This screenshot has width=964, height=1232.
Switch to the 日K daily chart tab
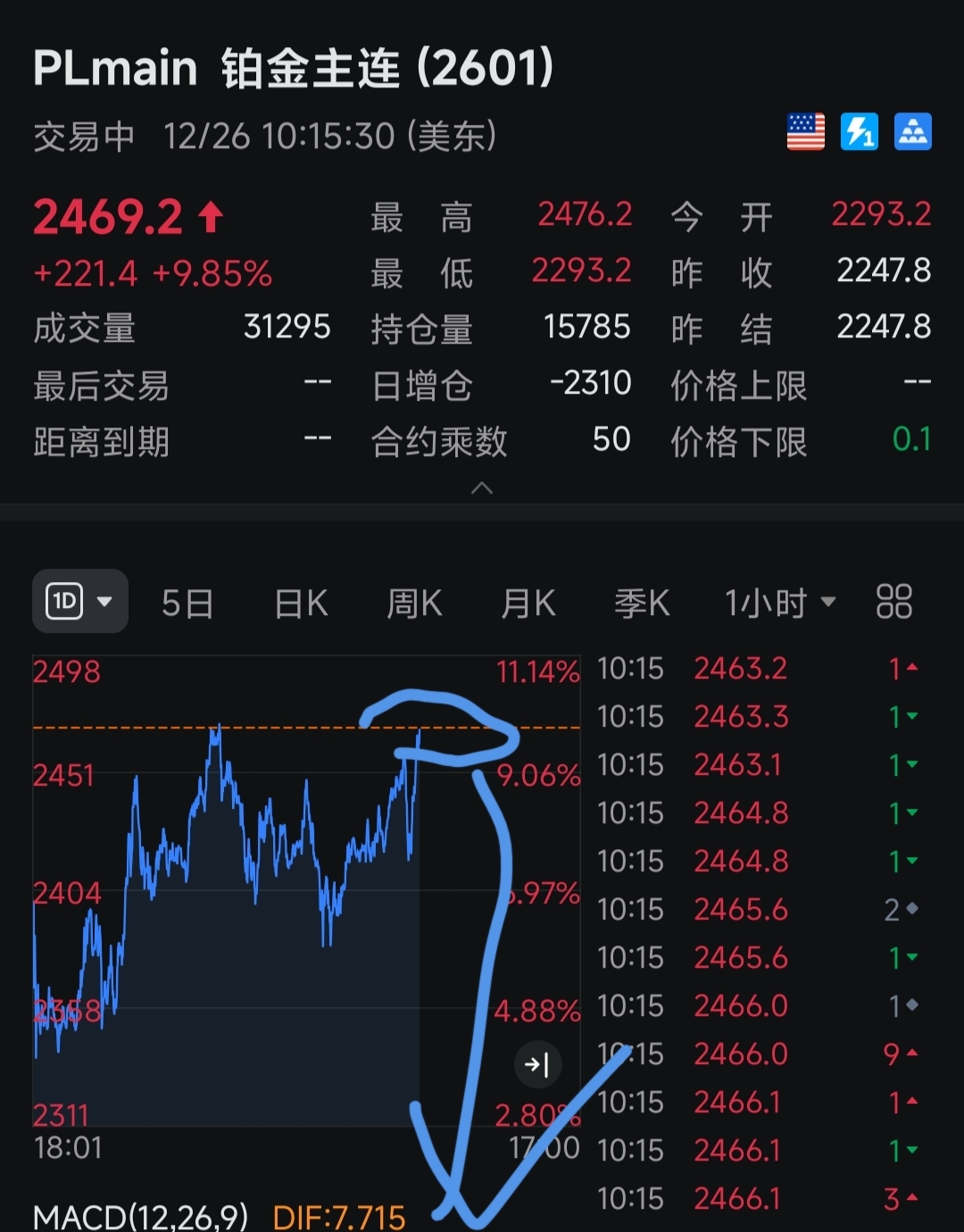click(x=299, y=603)
